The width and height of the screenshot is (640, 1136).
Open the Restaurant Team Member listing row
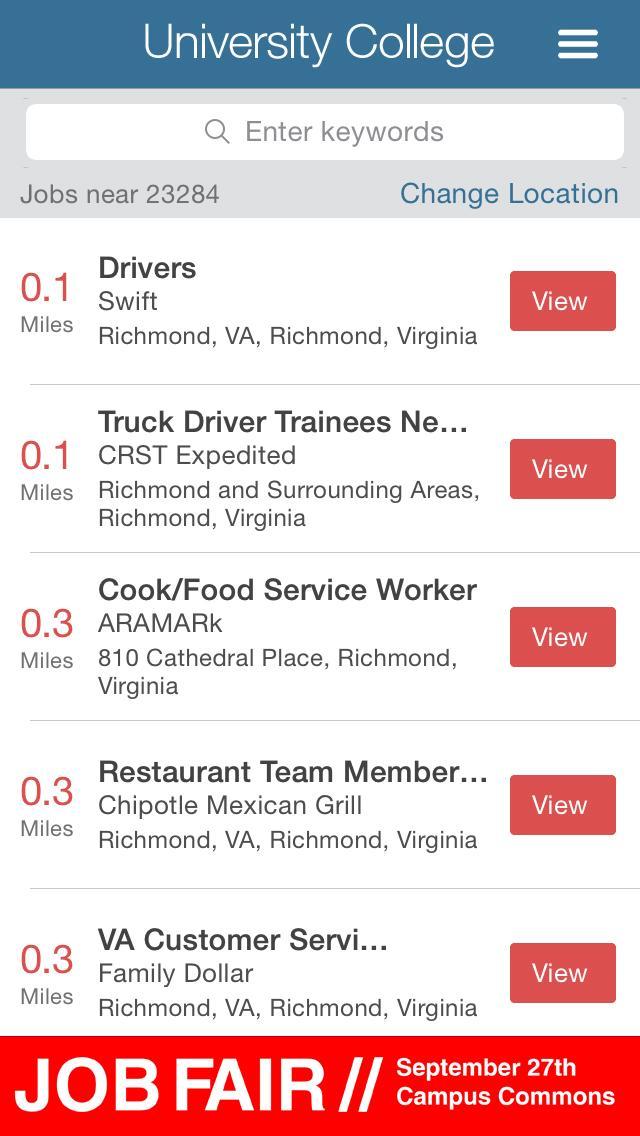pyautogui.click(x=292, y=805)
